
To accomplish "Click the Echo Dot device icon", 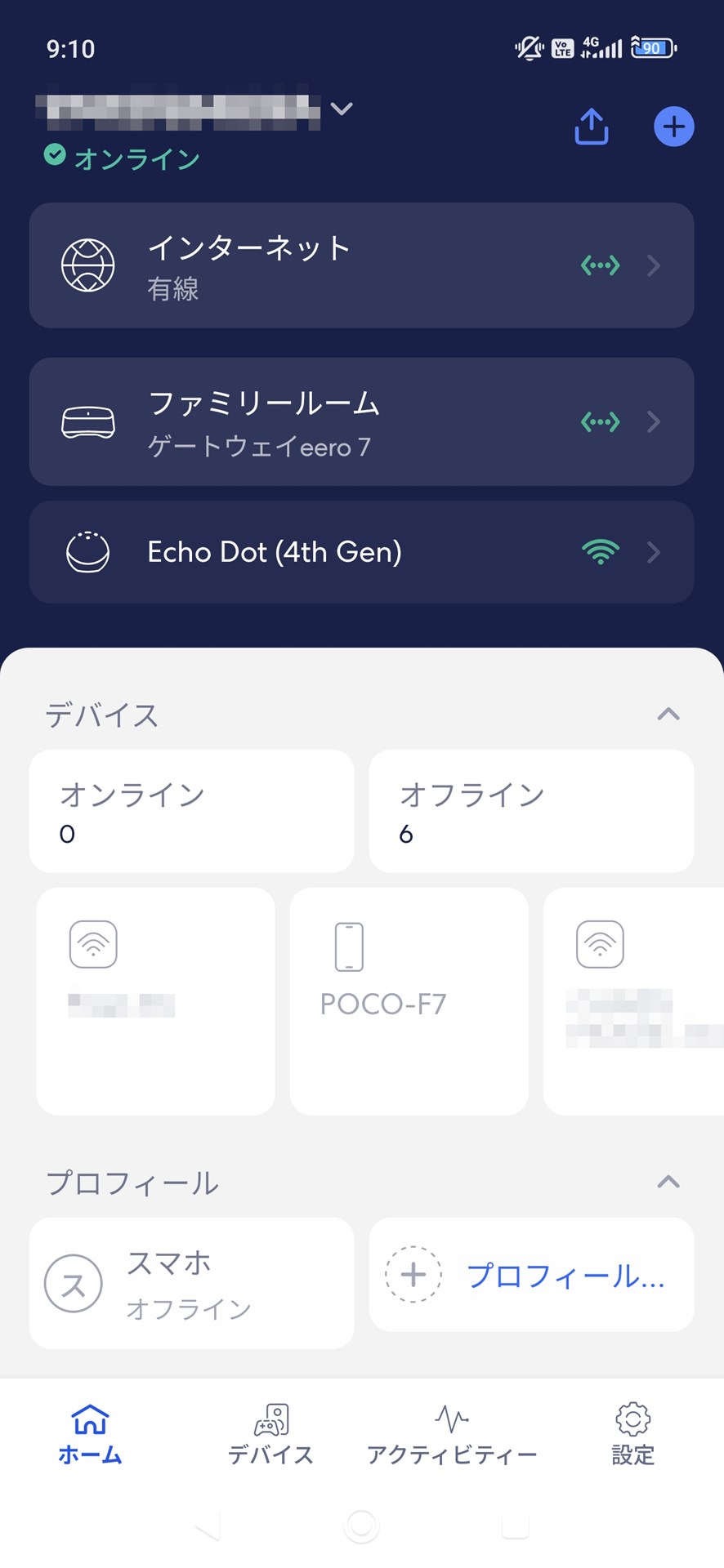I will pyautogui.click(x=88, y=552).
